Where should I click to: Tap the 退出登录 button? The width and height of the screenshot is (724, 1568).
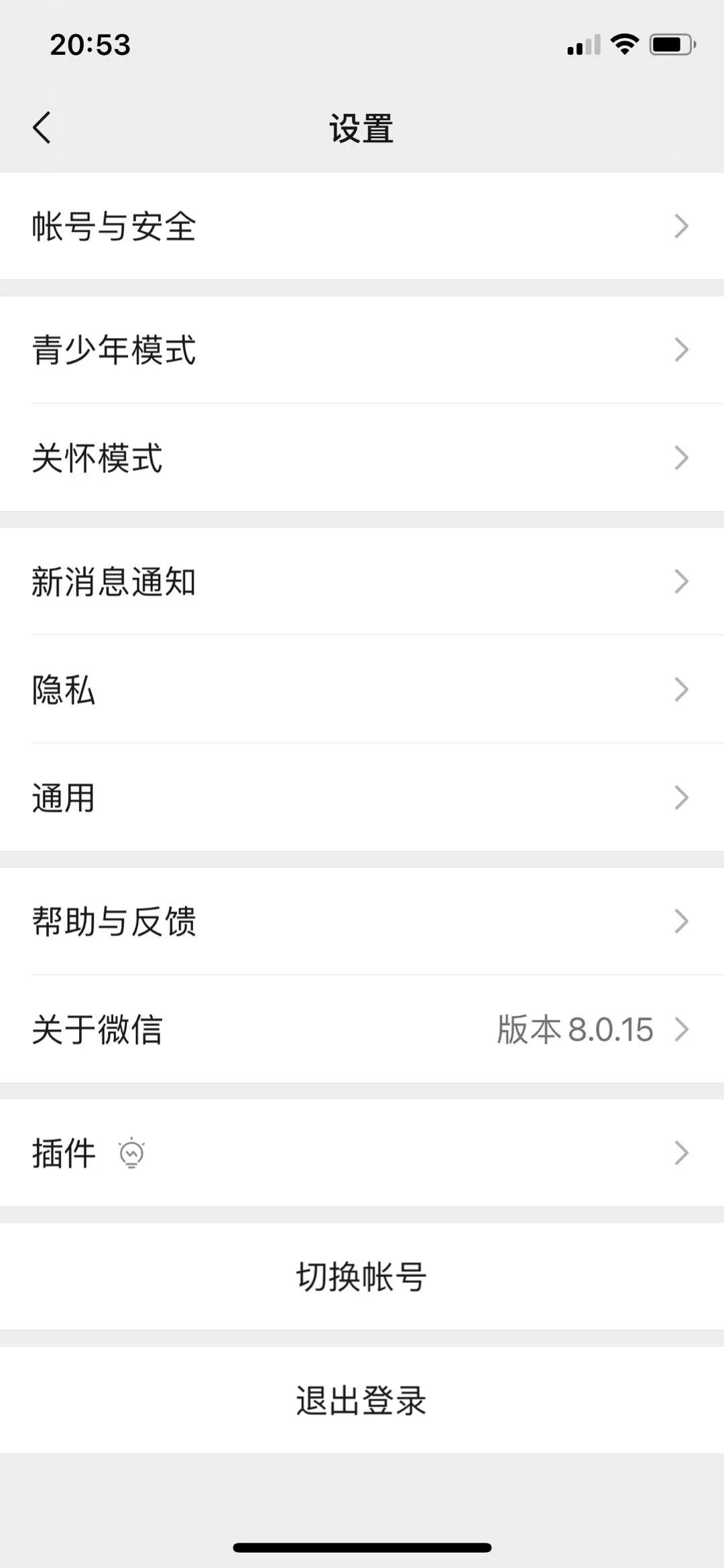point(362,1400)
